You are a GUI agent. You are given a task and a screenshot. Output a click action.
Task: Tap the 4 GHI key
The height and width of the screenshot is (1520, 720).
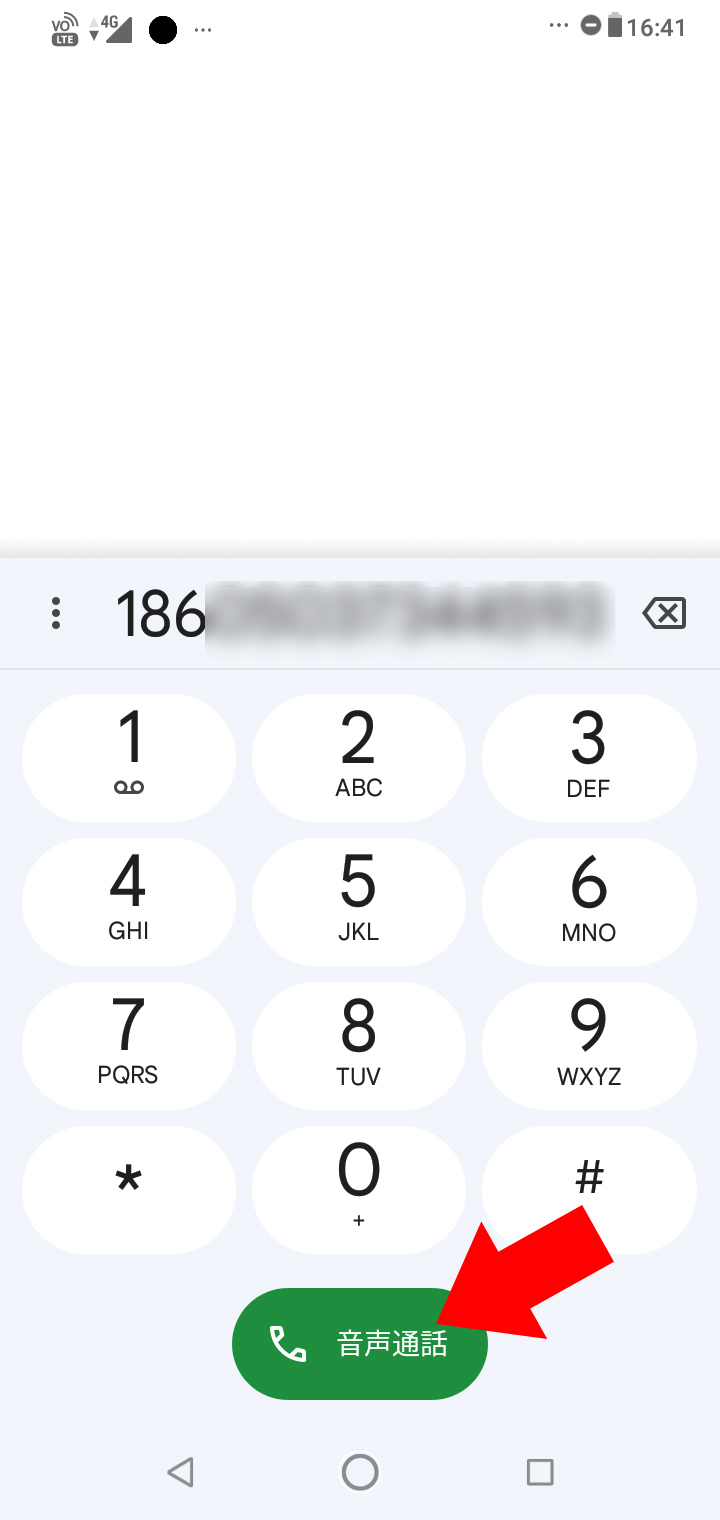(129, 901)
